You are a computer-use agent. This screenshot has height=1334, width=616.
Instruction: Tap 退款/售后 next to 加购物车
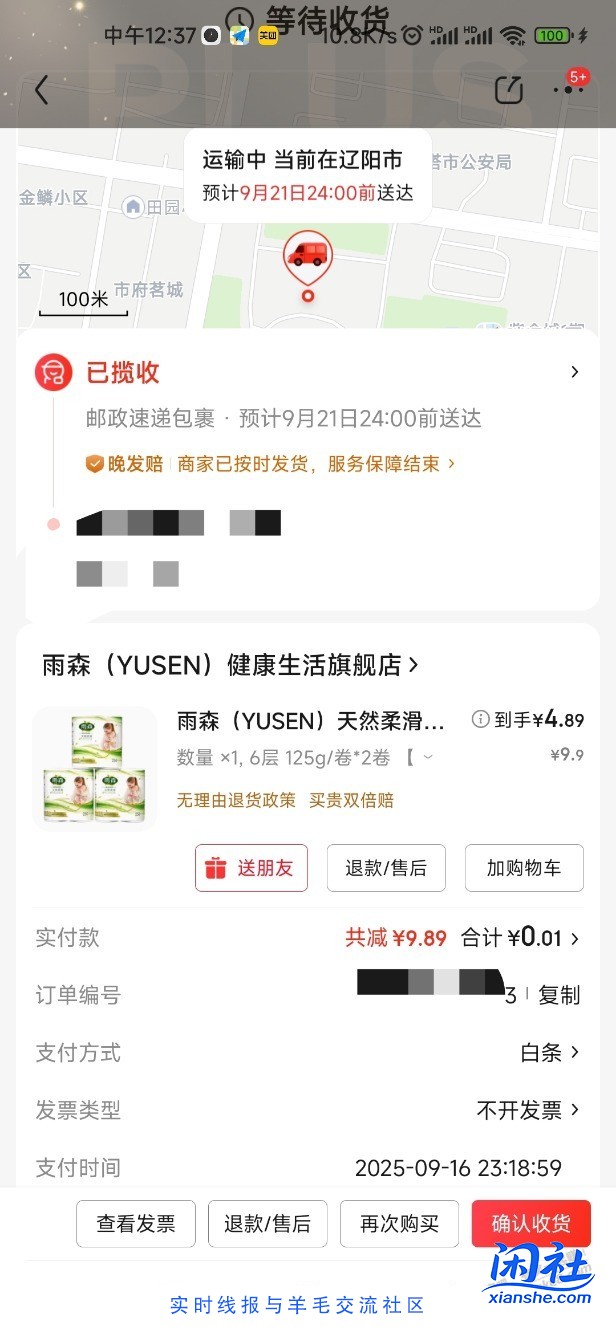click(386, 868)
